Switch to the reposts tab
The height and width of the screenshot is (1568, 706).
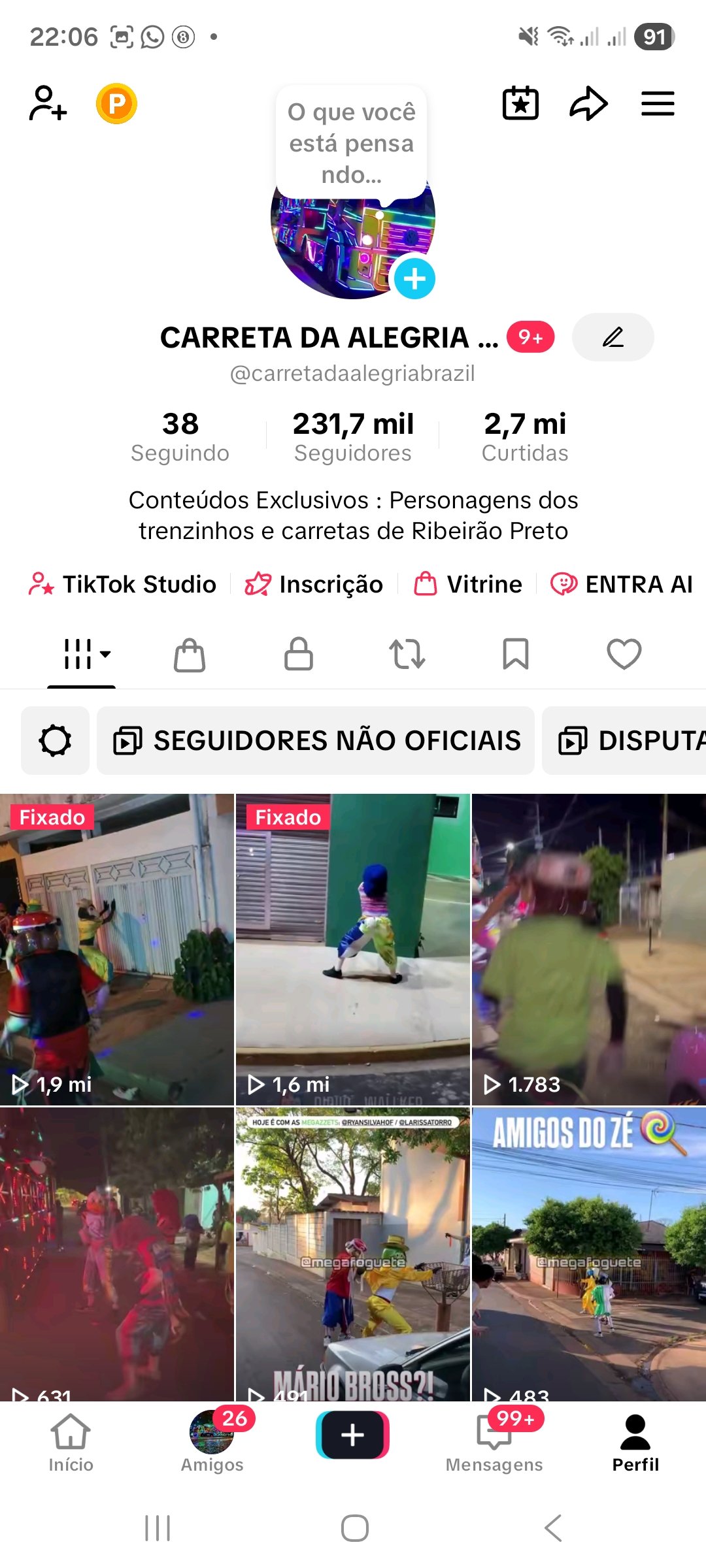coord(407,654)
